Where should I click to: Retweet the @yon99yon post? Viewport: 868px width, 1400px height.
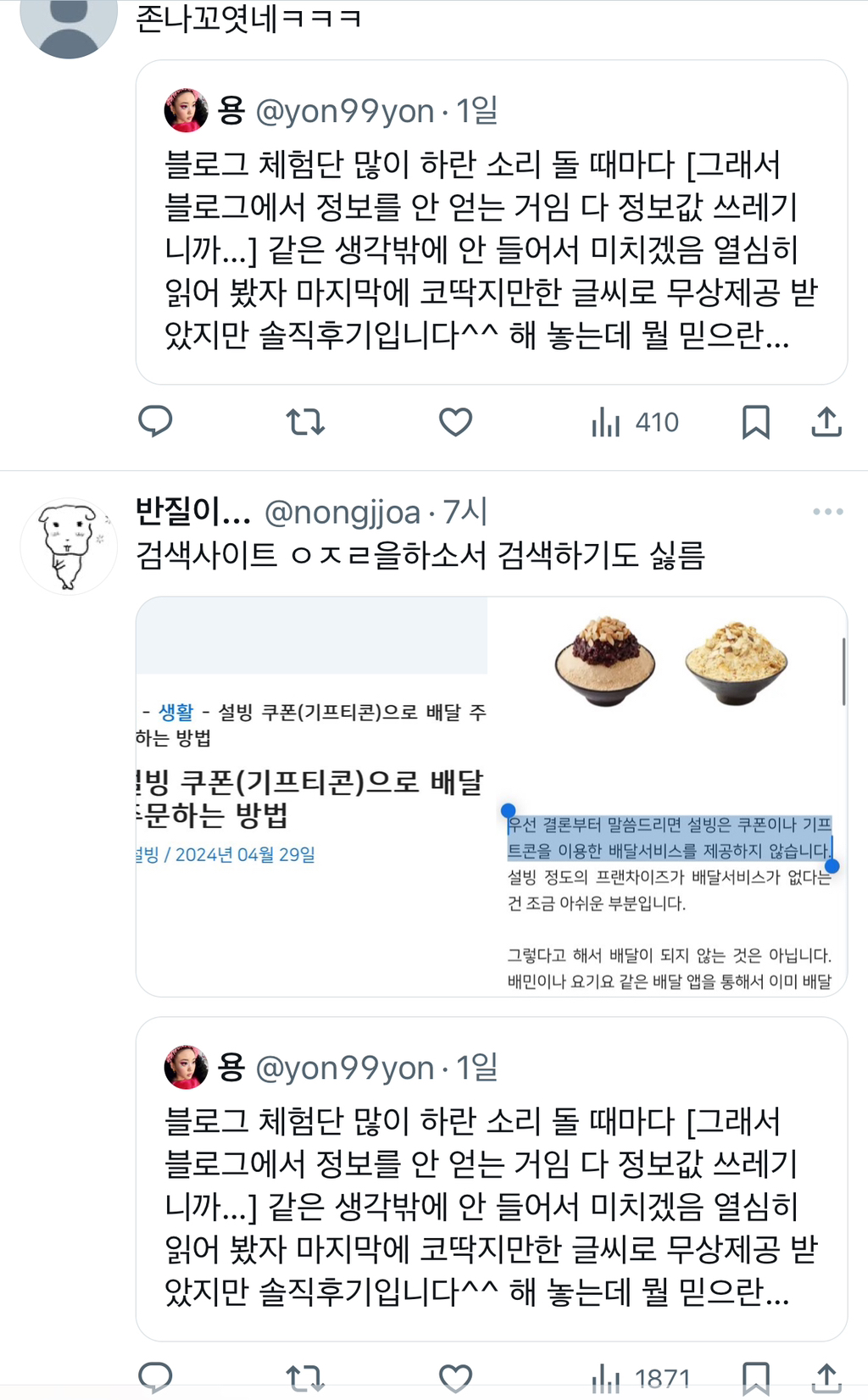coord(305,420)
